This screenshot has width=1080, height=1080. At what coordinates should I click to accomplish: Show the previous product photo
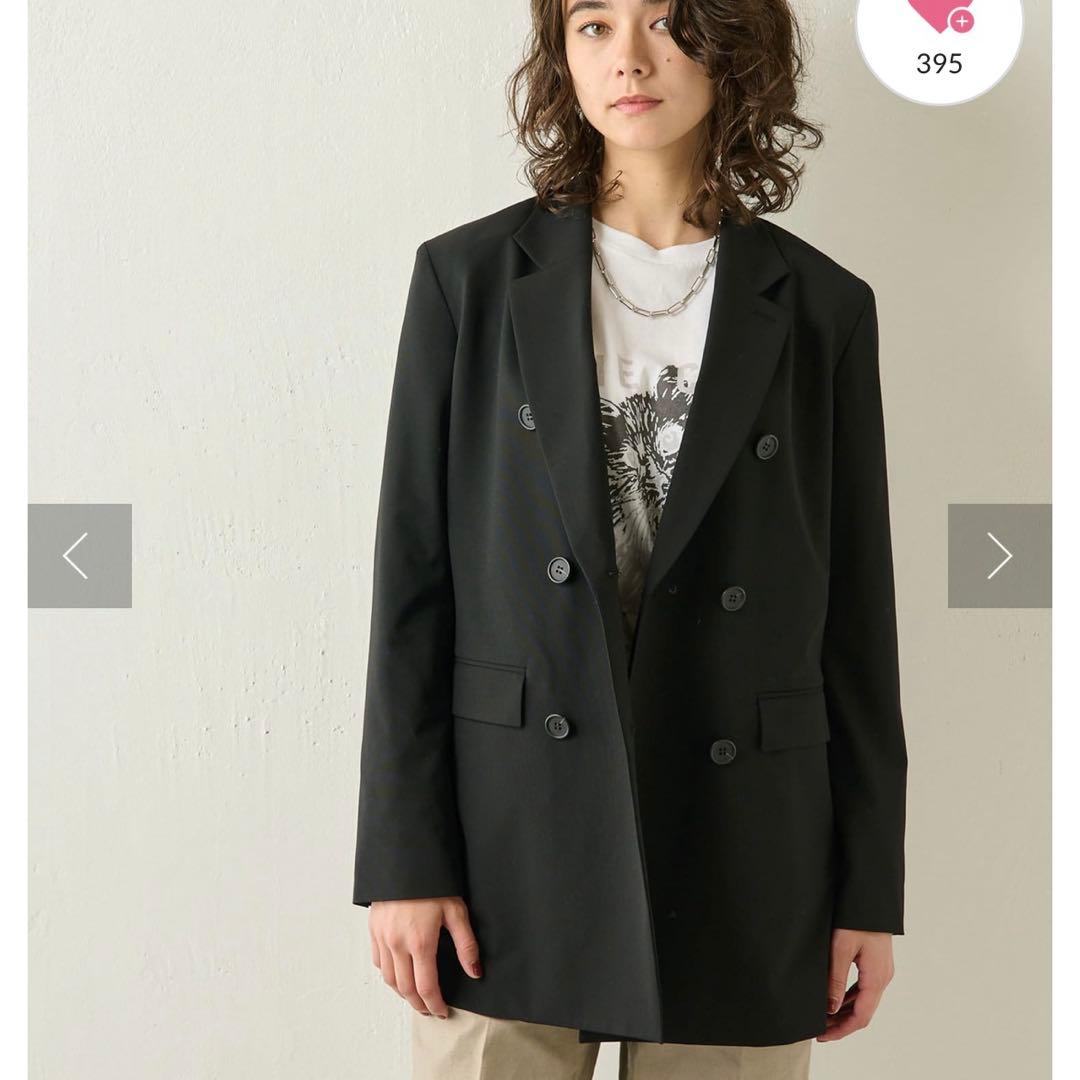tap(79, 555)
